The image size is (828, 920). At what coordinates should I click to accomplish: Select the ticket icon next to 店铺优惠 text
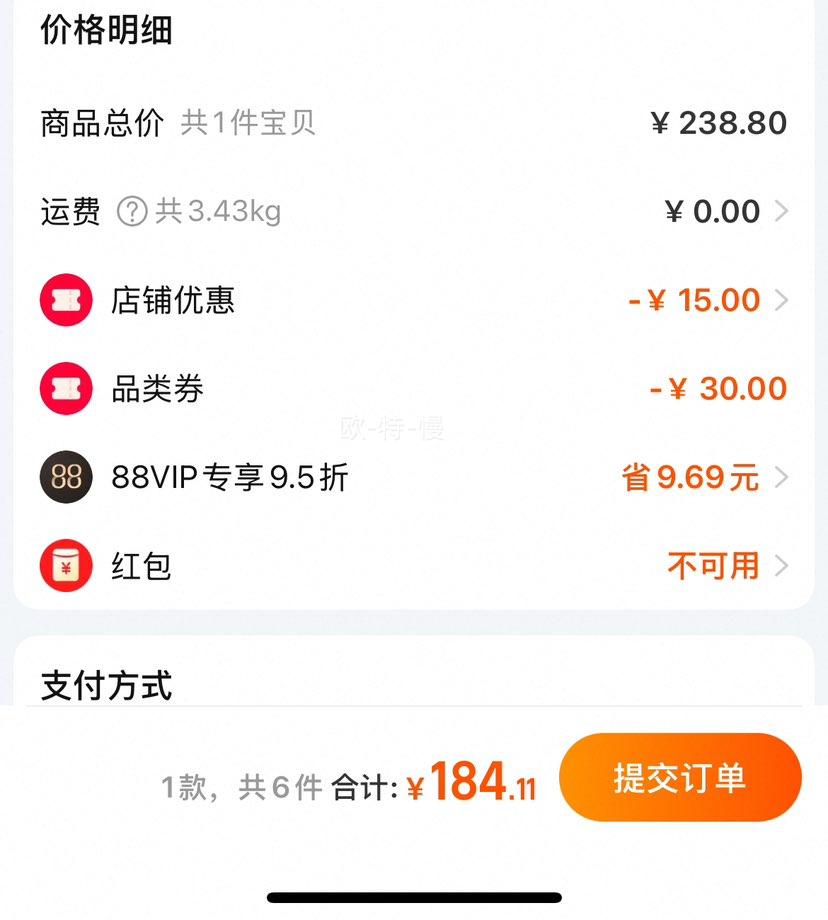[x=66, y=299]
